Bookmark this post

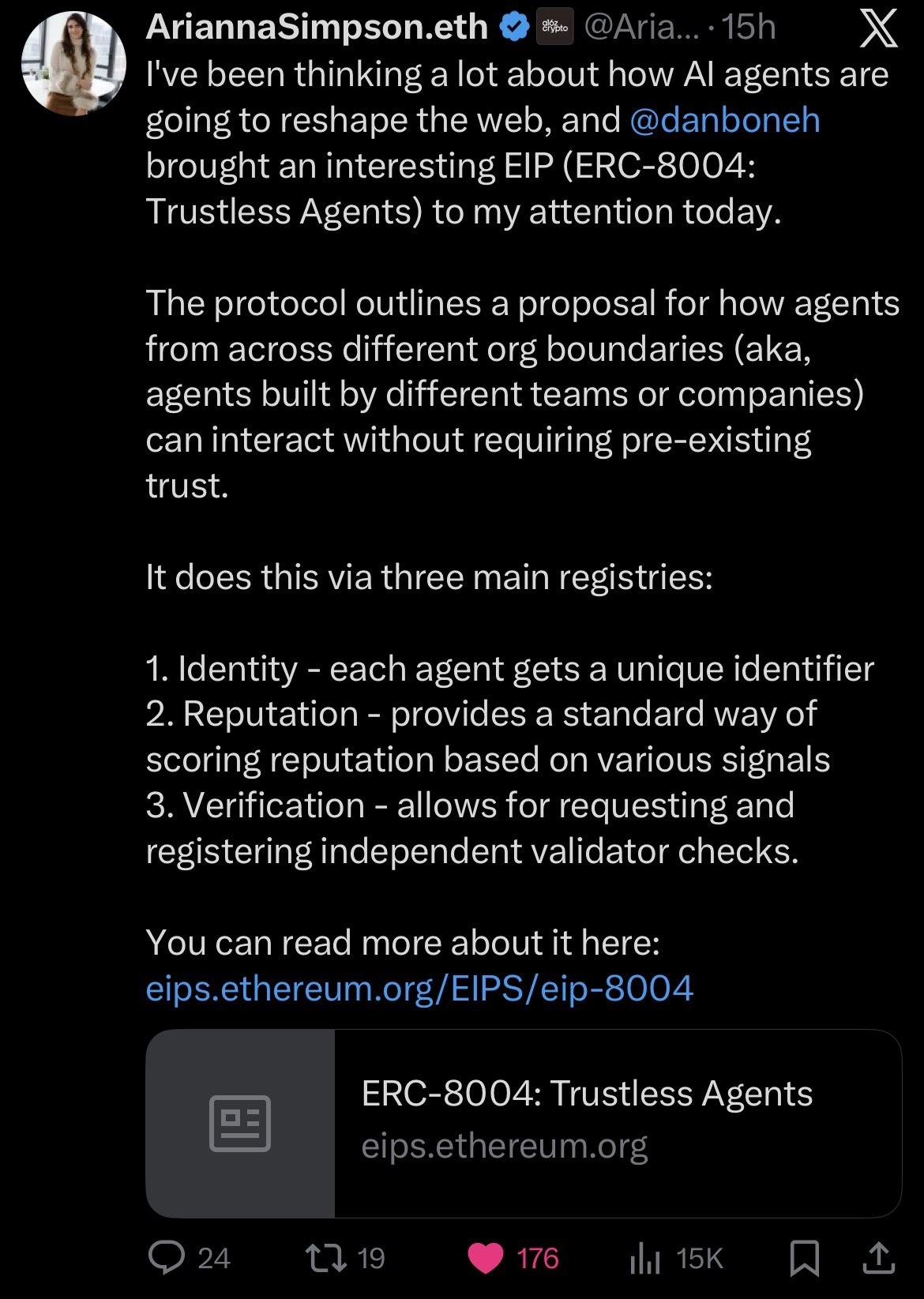click(x=804, y=1257)
